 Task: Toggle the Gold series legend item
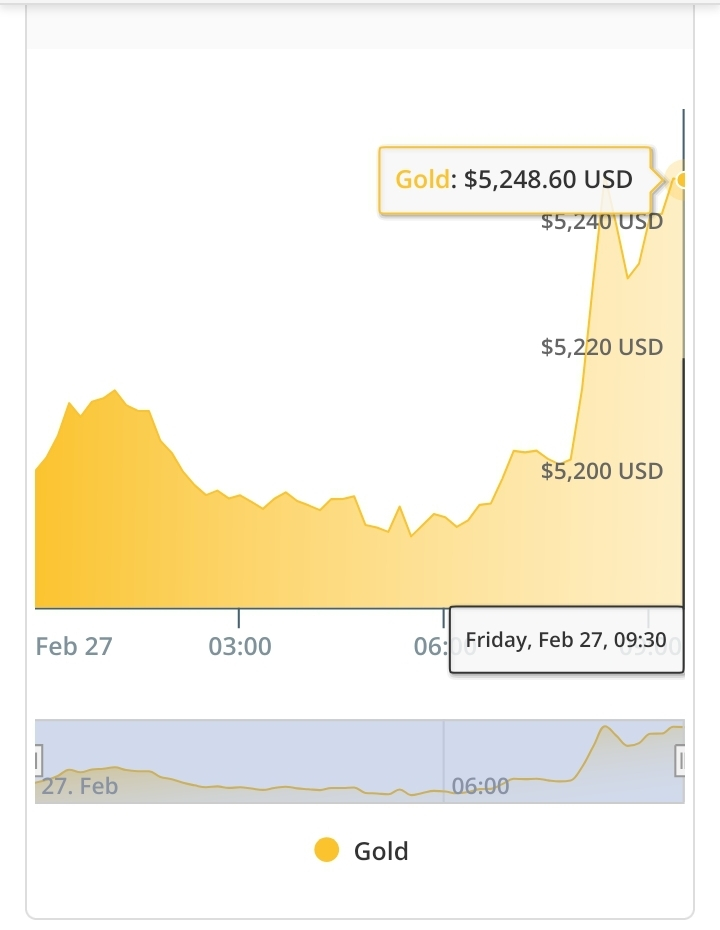362,851
